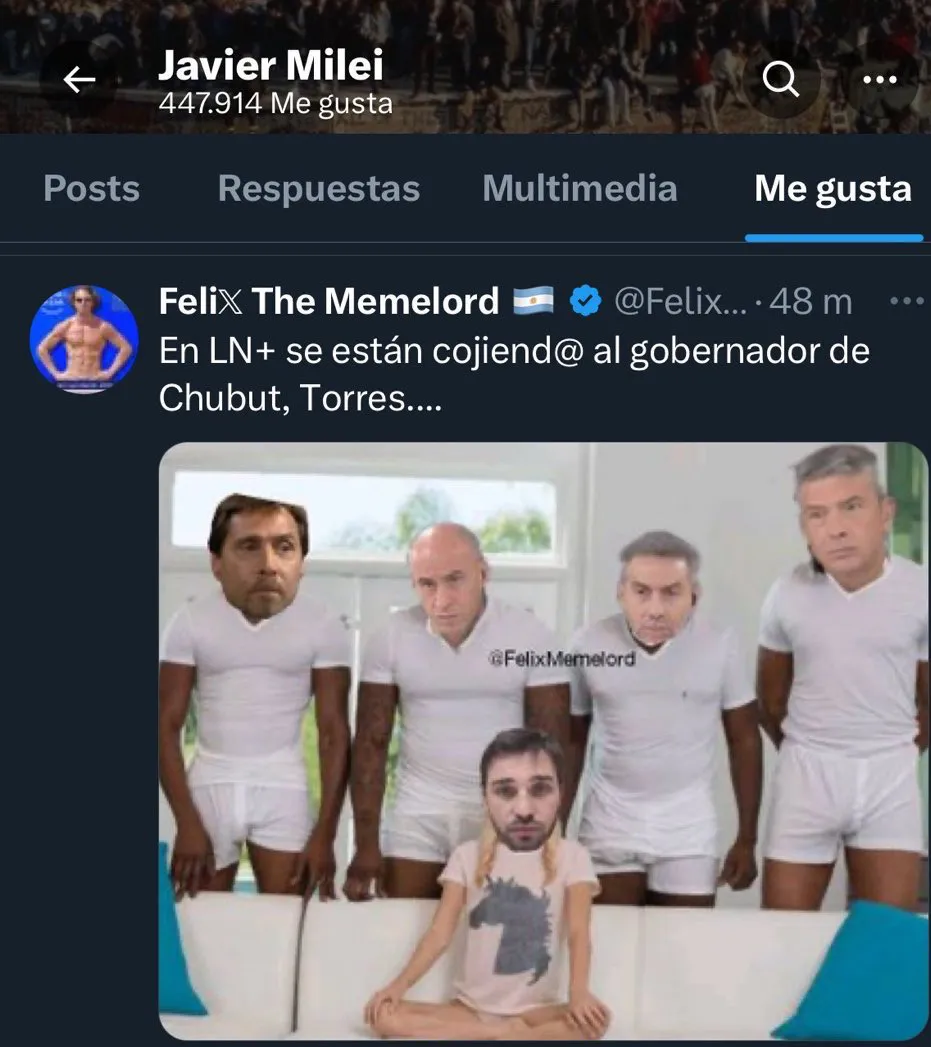The image size is (931, 1047).
Task: Click the verified blue checkmark badge
Action: pyautogui.click(x=583, y=298)
